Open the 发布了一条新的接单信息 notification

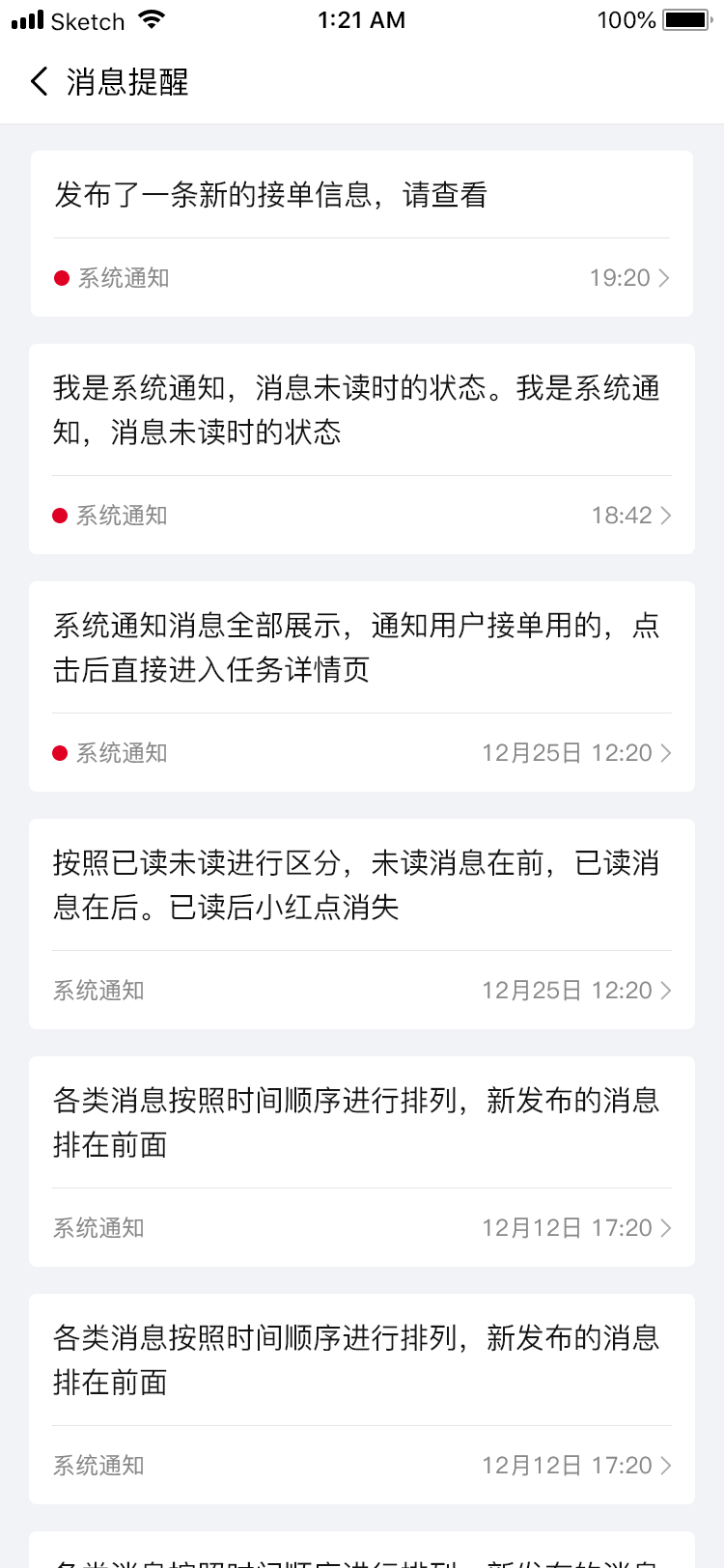tap(362, 233)
